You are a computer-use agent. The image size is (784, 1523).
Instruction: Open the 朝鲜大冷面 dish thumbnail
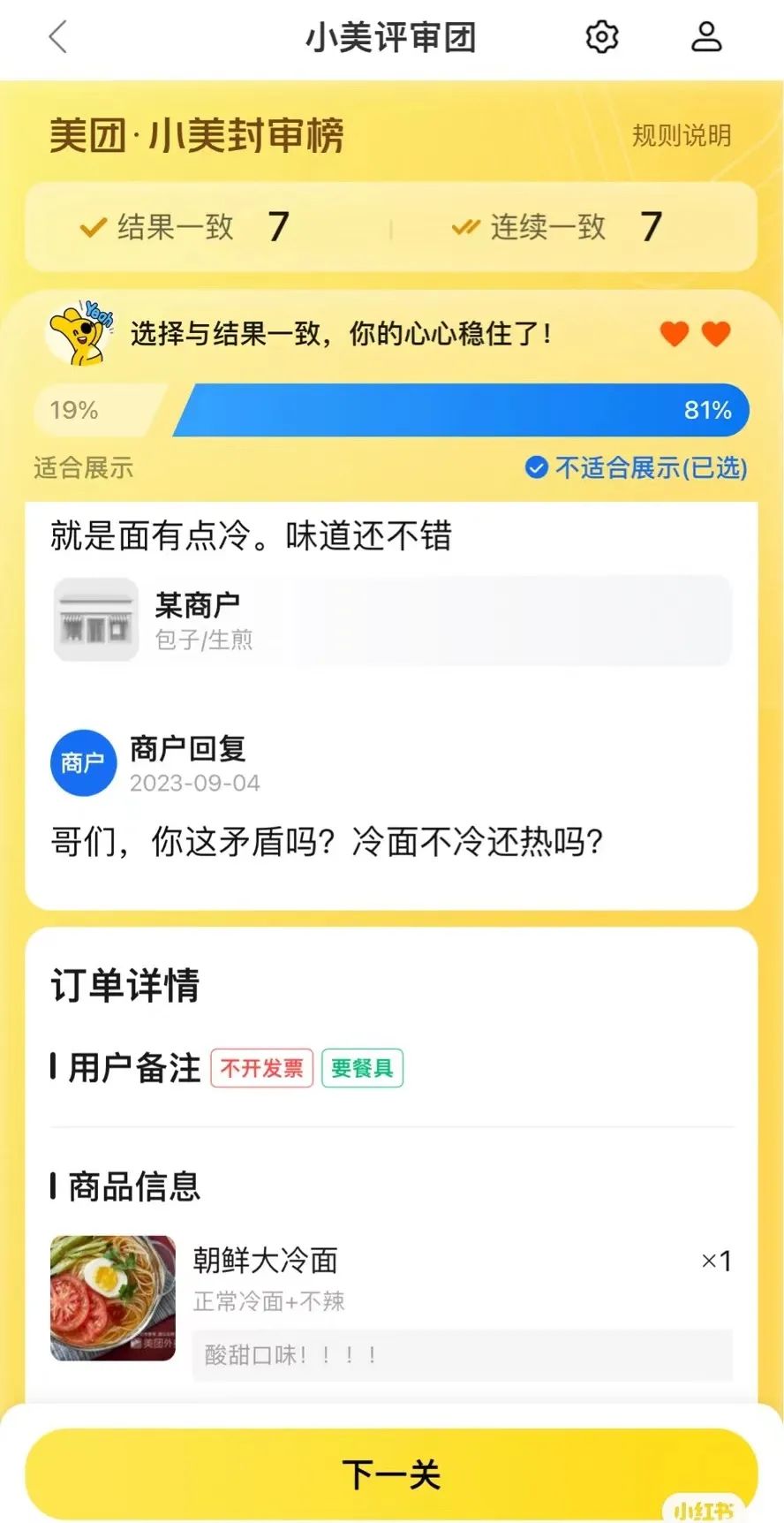(x=113, y=1298)
